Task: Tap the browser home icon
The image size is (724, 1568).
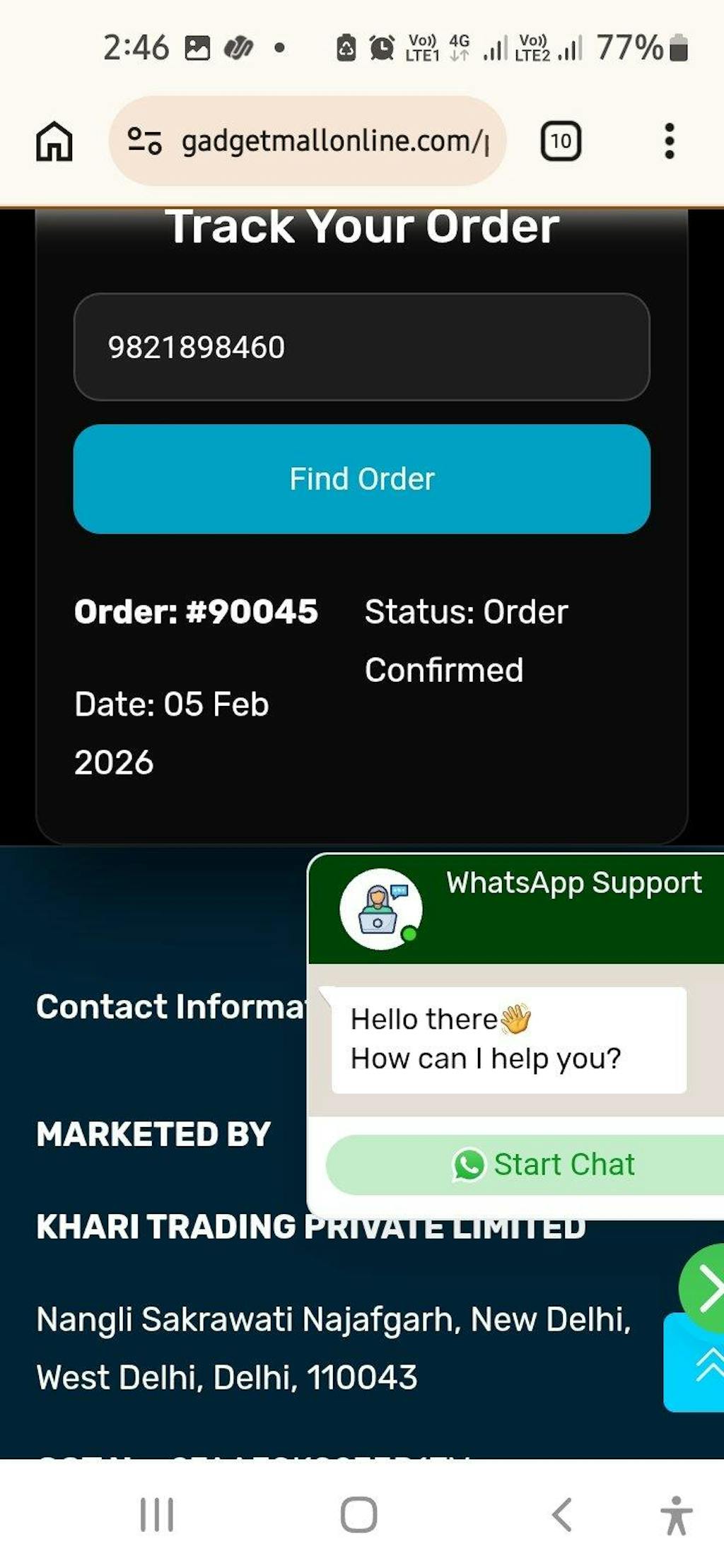Action: [54, 141]
